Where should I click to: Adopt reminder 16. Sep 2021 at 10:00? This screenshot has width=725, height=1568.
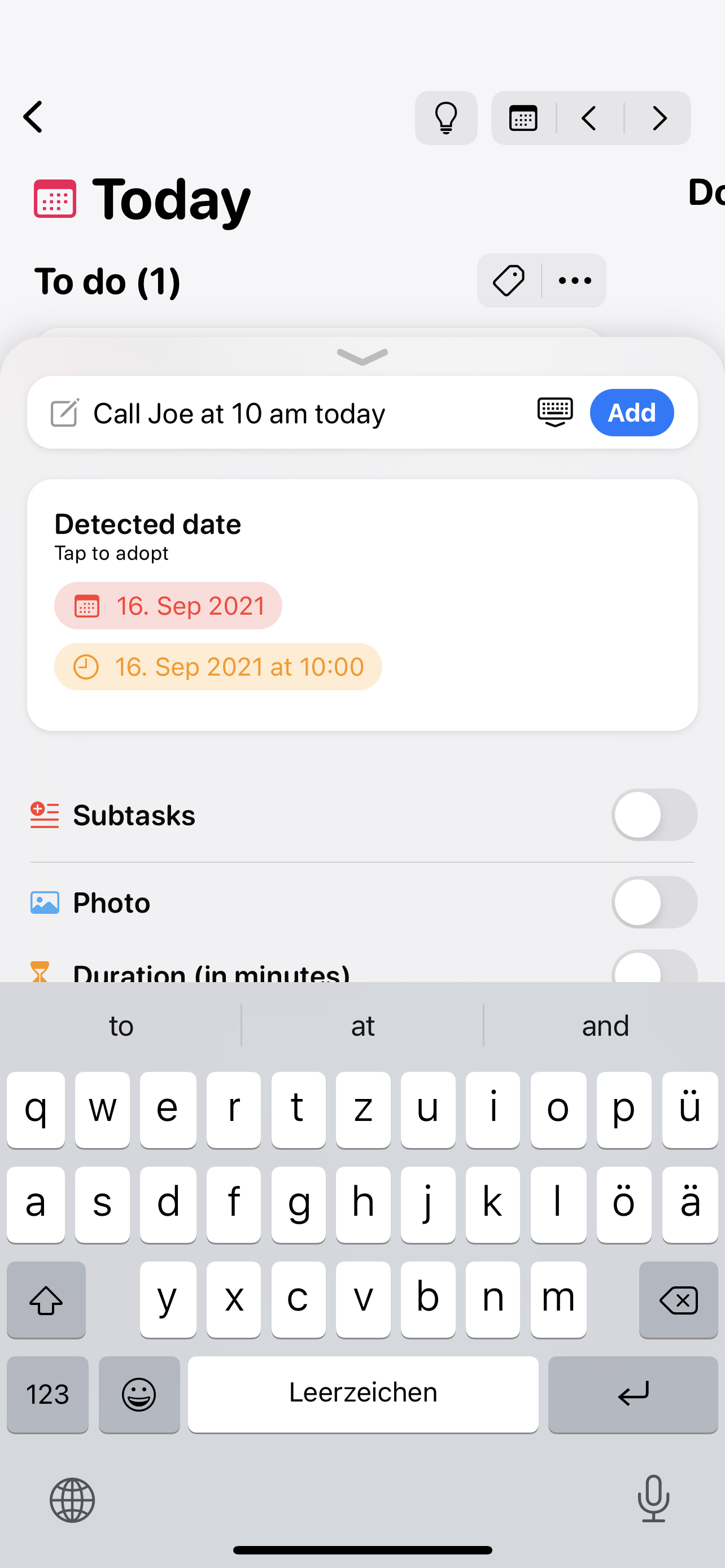tap(218, 667)
